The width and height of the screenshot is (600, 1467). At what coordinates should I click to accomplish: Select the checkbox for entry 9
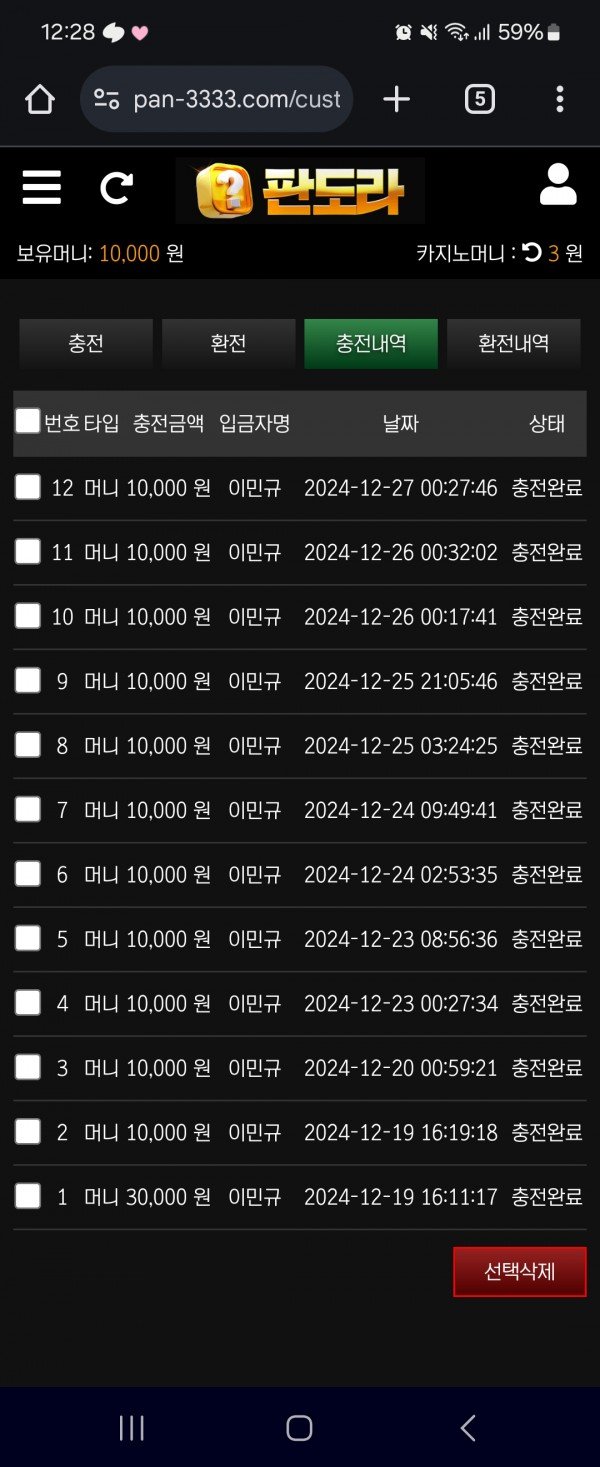(x=28, y=681)
